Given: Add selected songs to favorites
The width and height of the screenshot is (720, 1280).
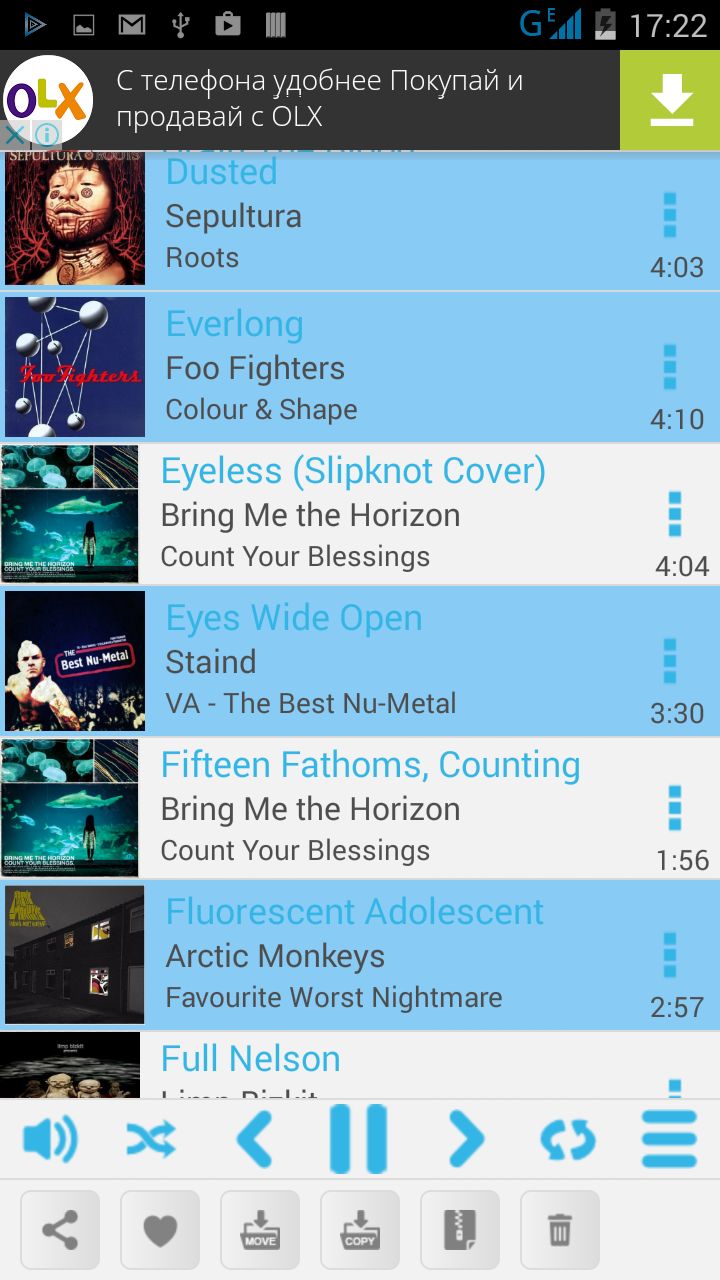Looking at the screenshot, I should point(160,1229).
